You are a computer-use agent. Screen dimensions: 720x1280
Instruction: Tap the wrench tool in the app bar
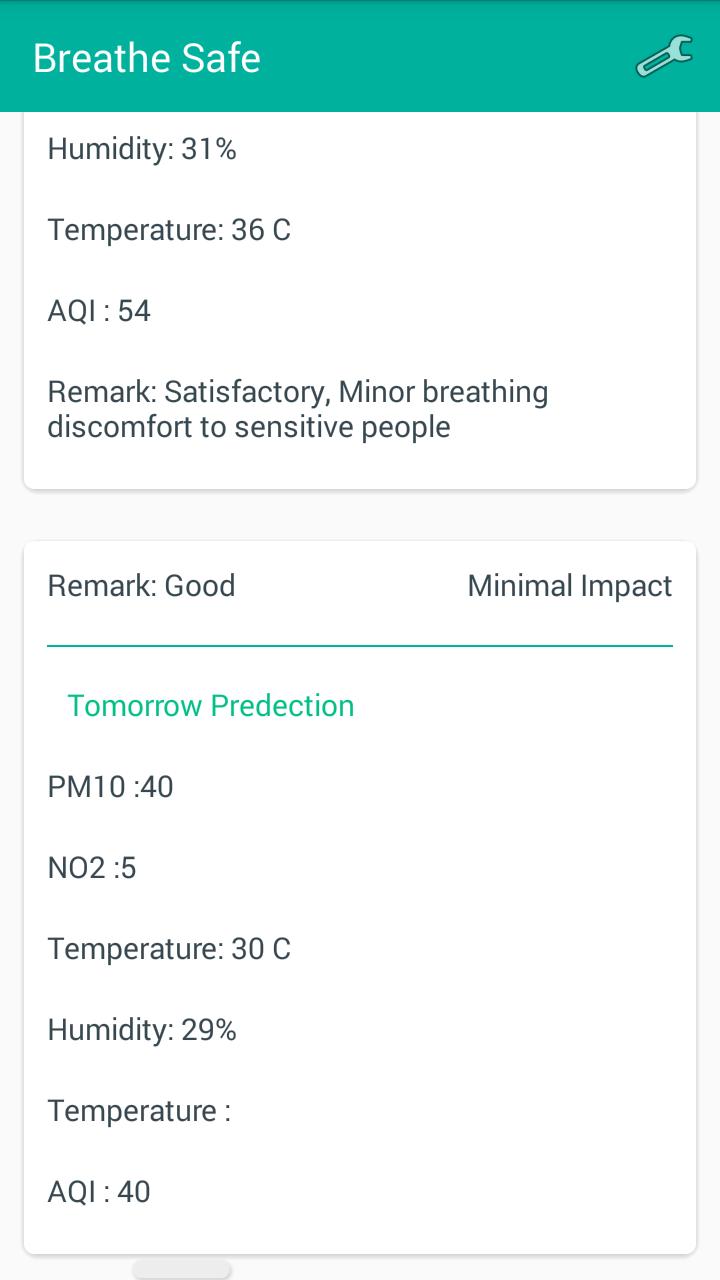[x=662, y=58]
